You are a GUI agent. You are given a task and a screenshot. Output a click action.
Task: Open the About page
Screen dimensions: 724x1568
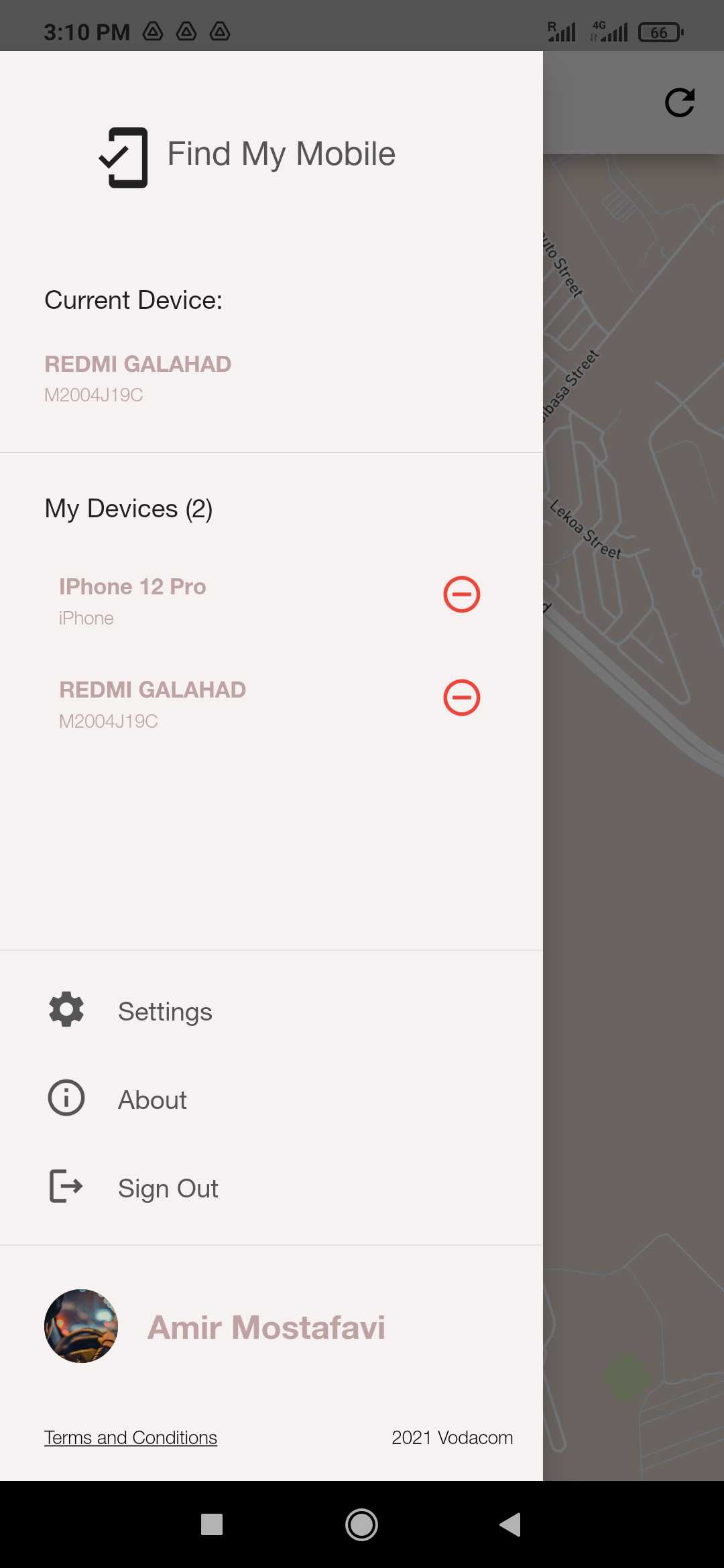click(x=152, y=1100)
